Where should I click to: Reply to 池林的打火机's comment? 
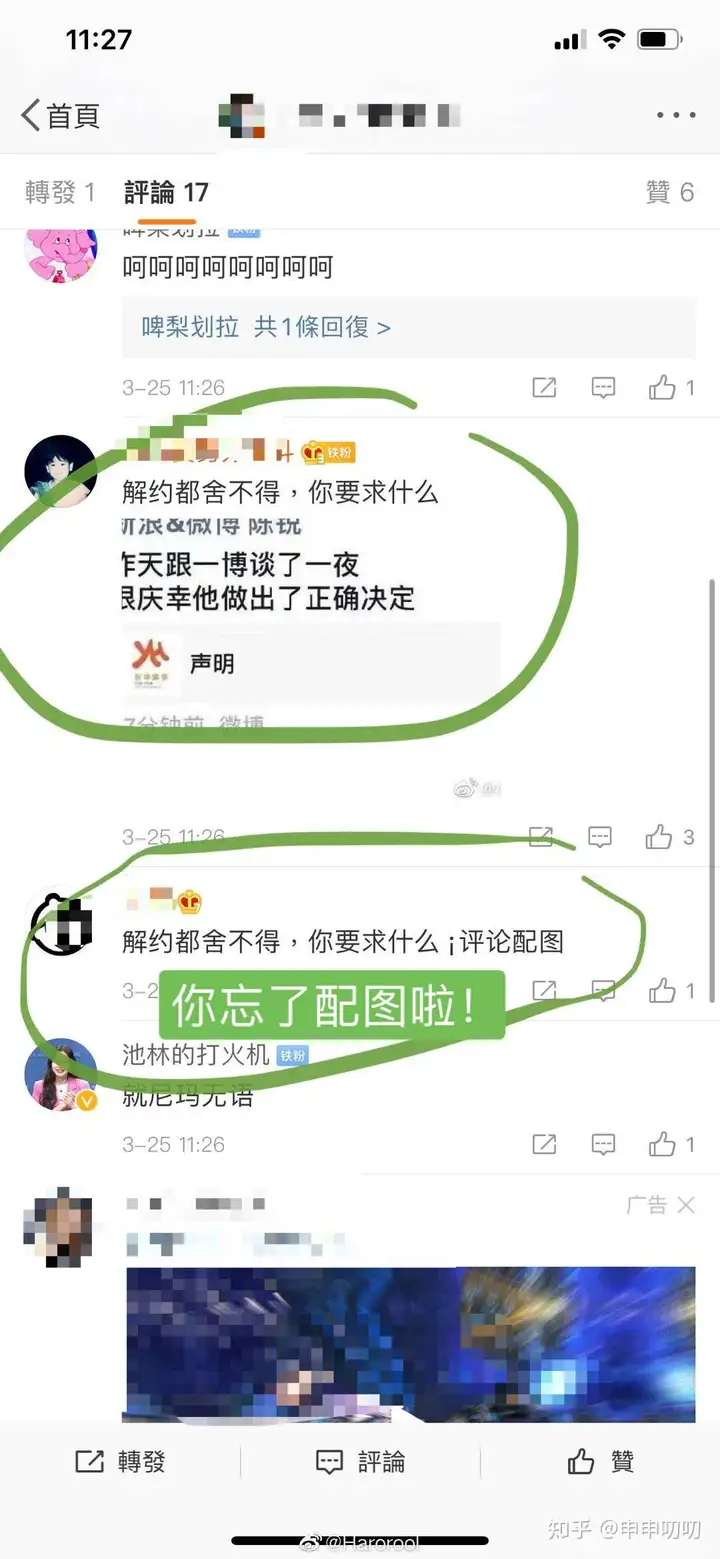point(603,1144)
